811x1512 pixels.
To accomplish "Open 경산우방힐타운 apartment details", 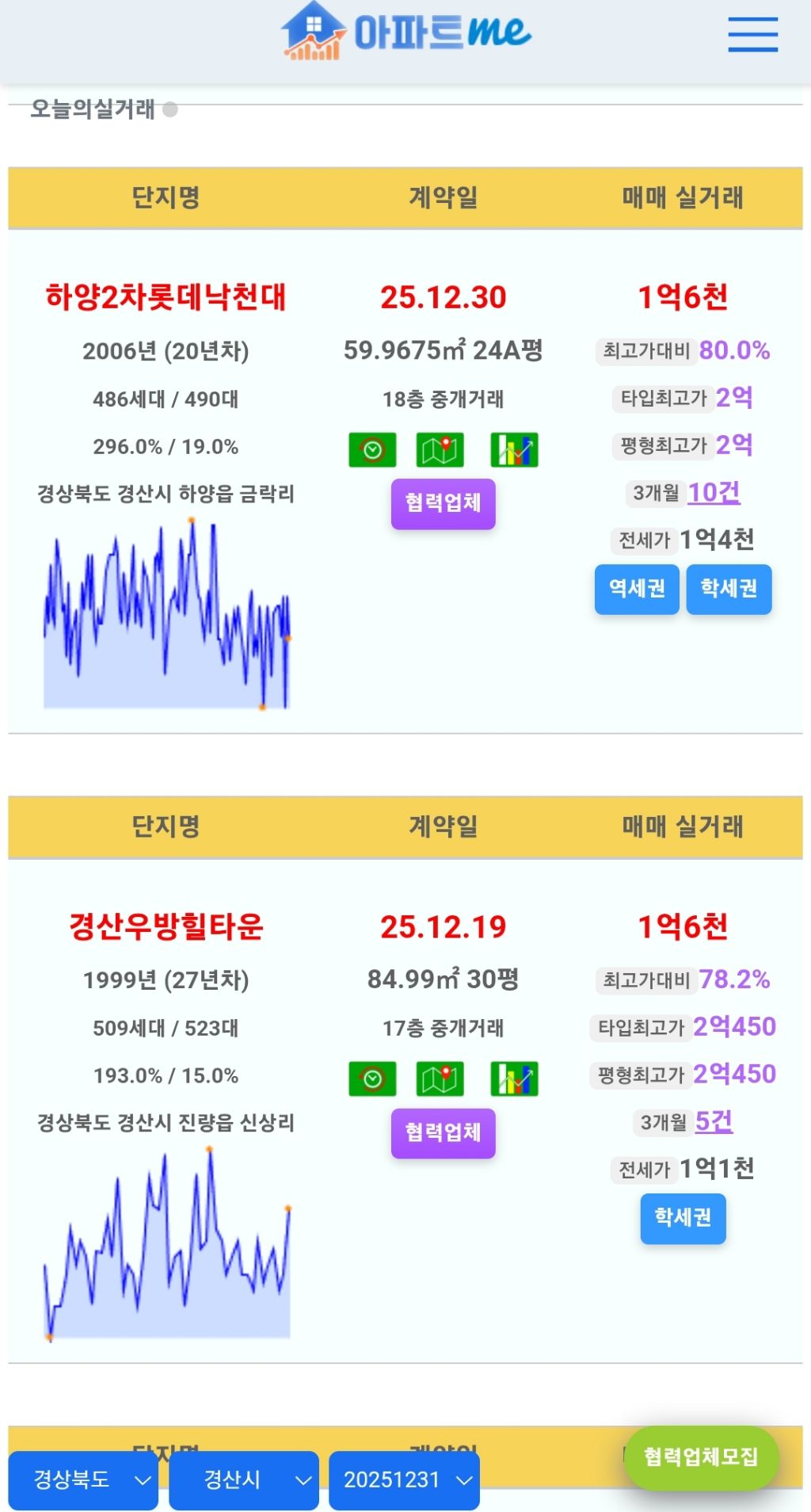I will (x=166, y=926).
